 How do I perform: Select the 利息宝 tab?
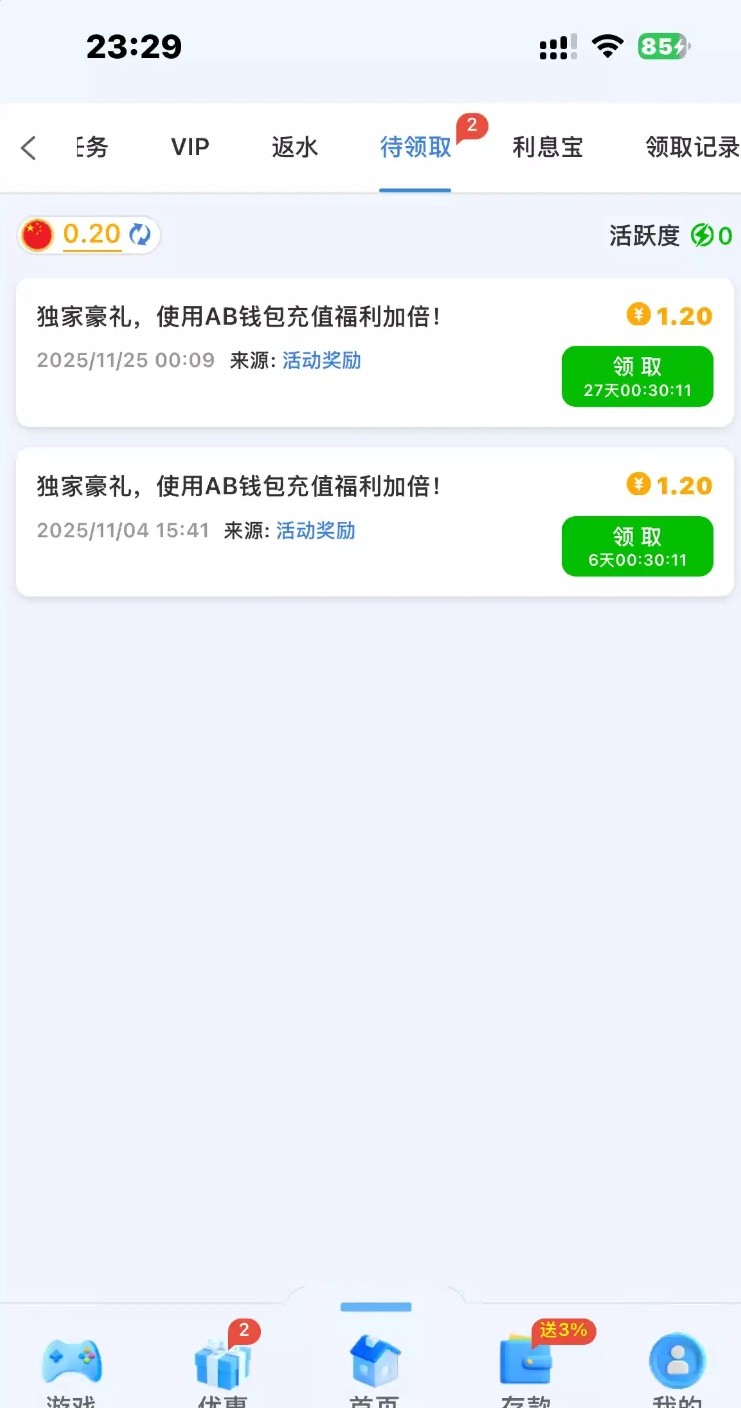[x=547, y=148]
